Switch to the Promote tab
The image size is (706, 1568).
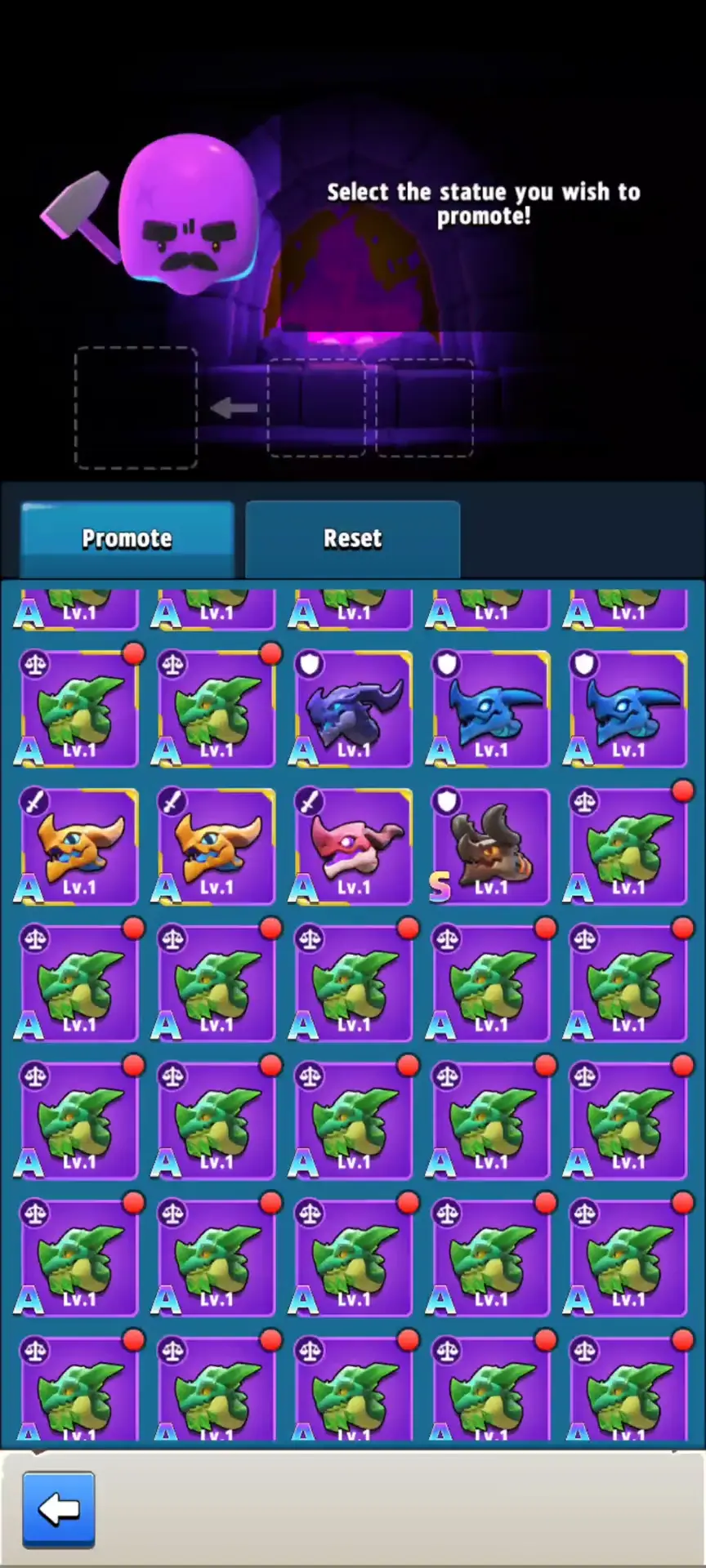pos(127,538)
